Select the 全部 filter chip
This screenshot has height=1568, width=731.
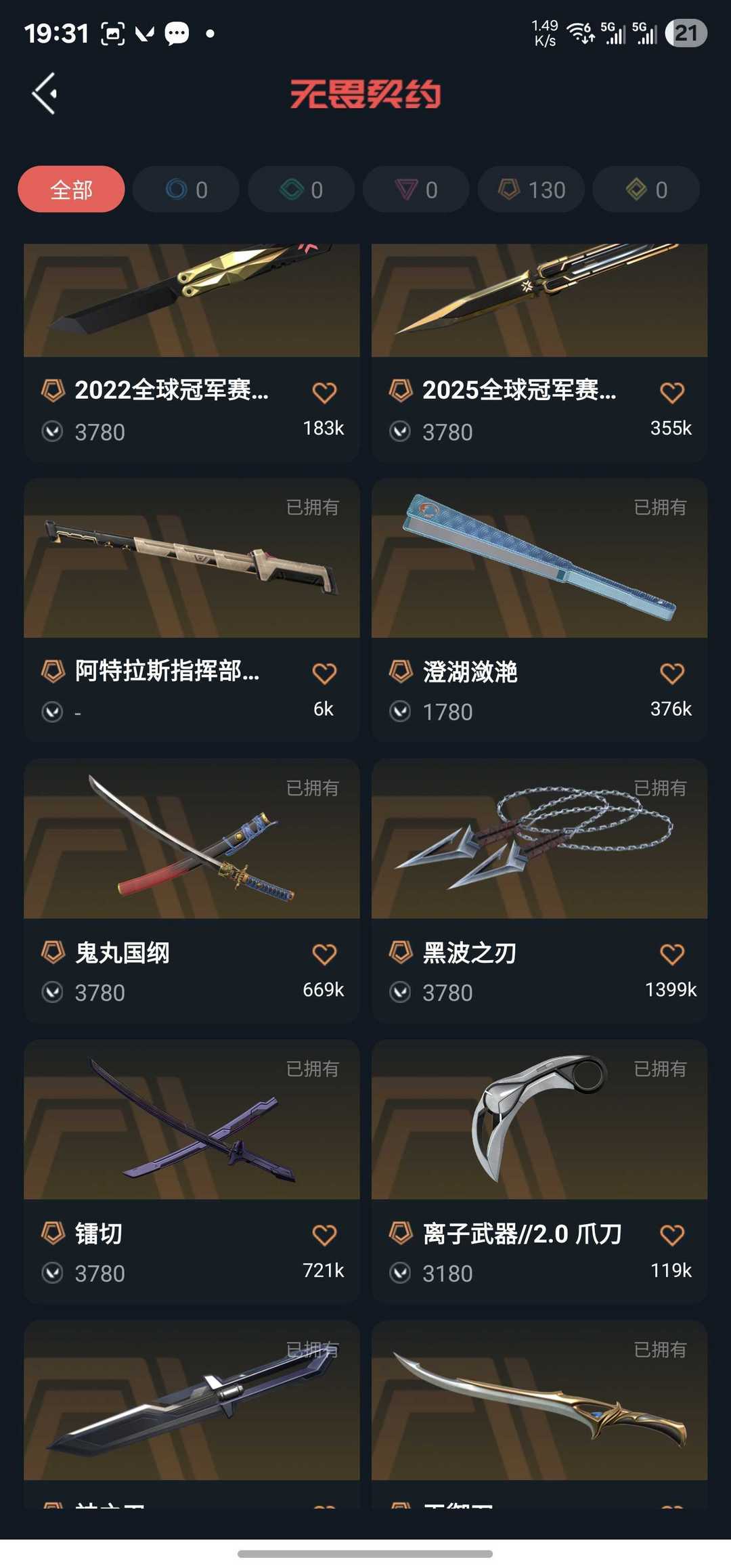71,190
